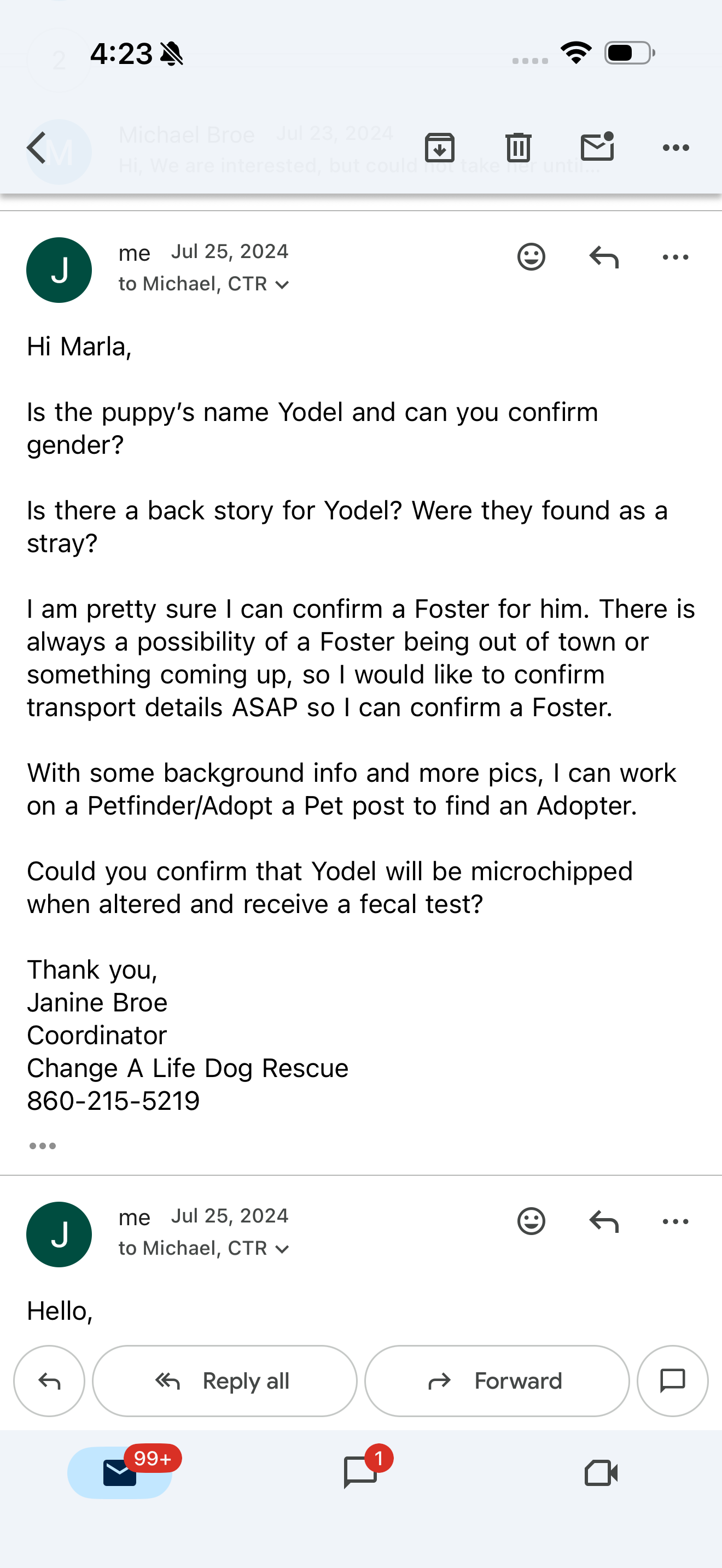Forward this email
The image size is (722, 1568).
coord(497,1381)
